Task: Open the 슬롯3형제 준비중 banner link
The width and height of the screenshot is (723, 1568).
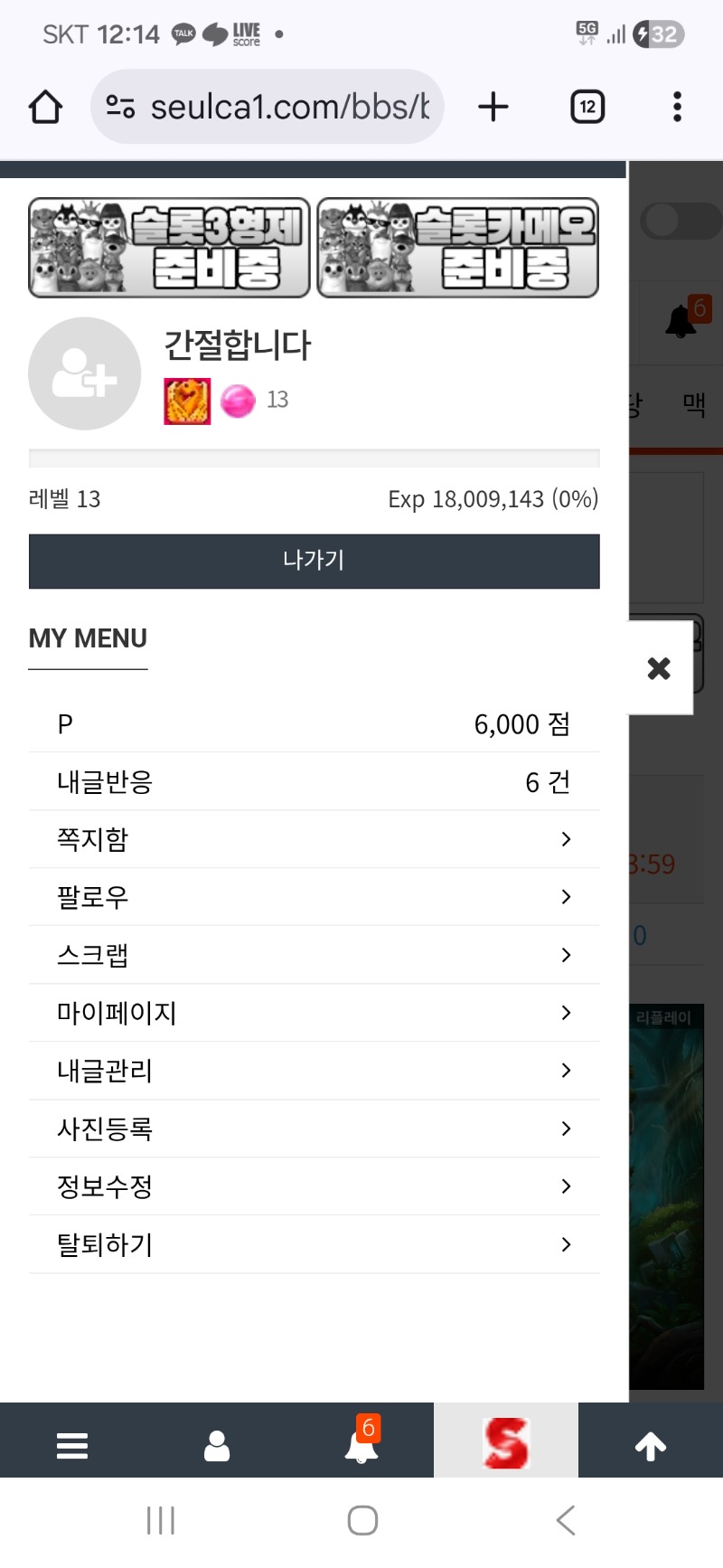Action: [168, 245]
